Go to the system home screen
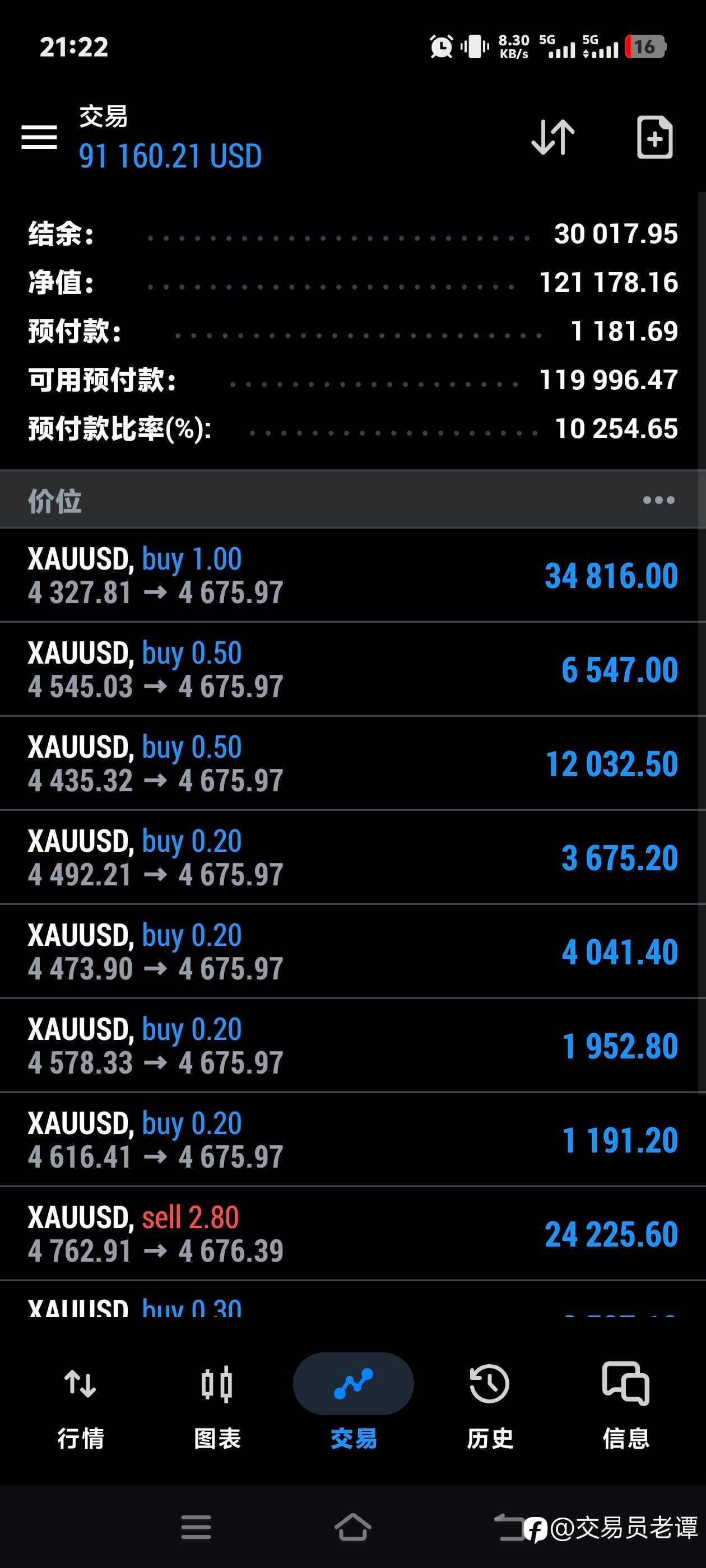Viewport: 706px width, 1568px height. click(x=352, y=1527)
